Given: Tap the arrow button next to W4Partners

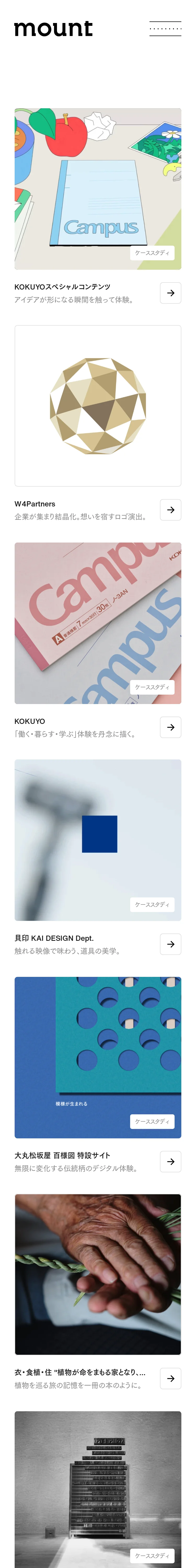Looking at the screenshot, I should (x=170, y=510).
